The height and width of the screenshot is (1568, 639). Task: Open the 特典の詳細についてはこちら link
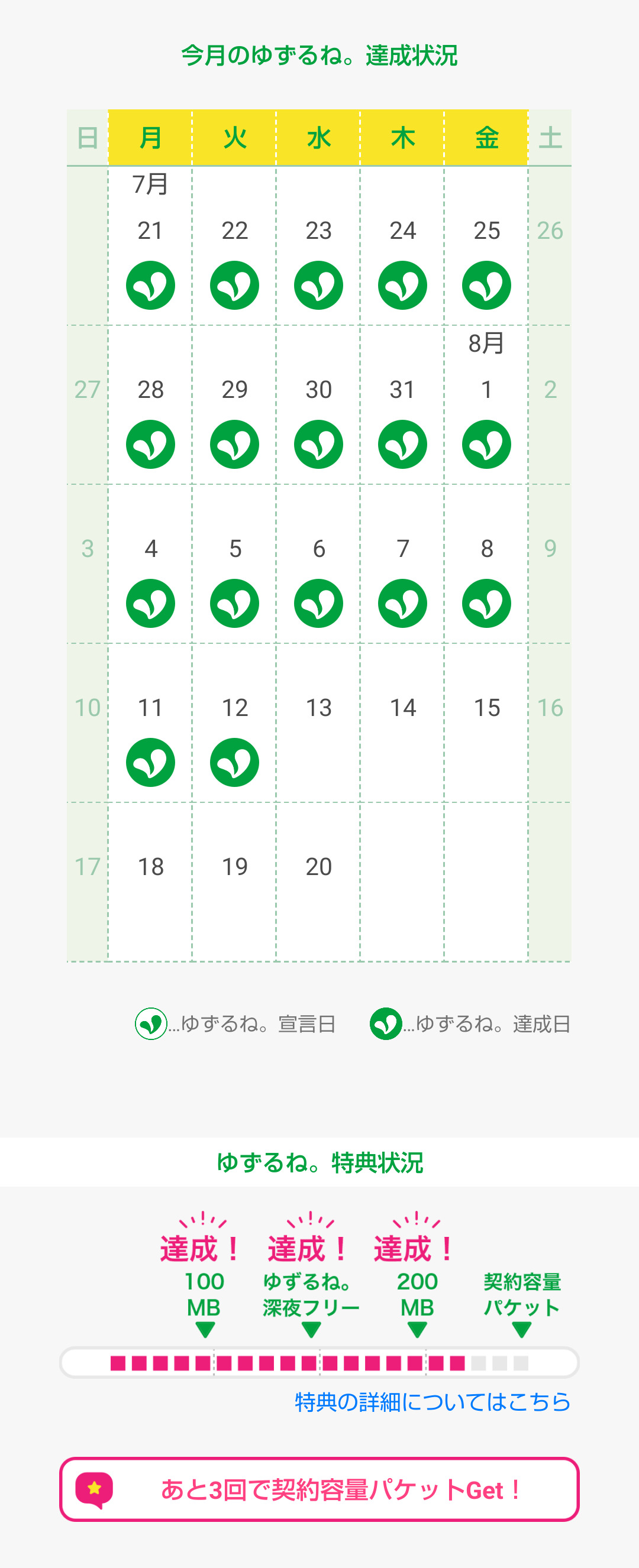pos(432,1402)
